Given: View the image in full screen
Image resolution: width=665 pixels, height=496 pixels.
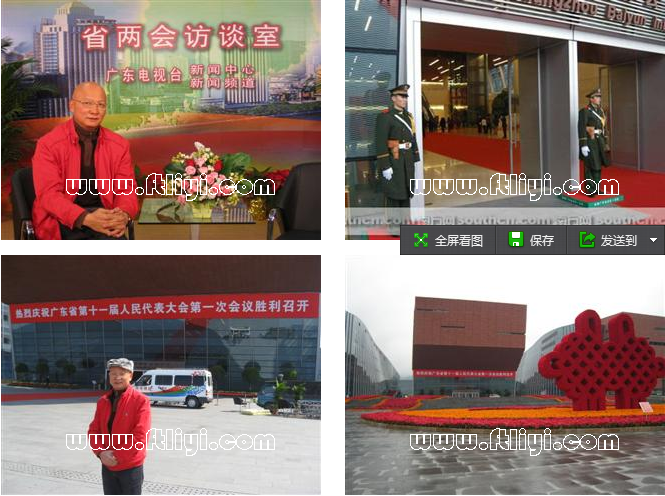Looking at the screenshot, I should [x=447, y=240].
